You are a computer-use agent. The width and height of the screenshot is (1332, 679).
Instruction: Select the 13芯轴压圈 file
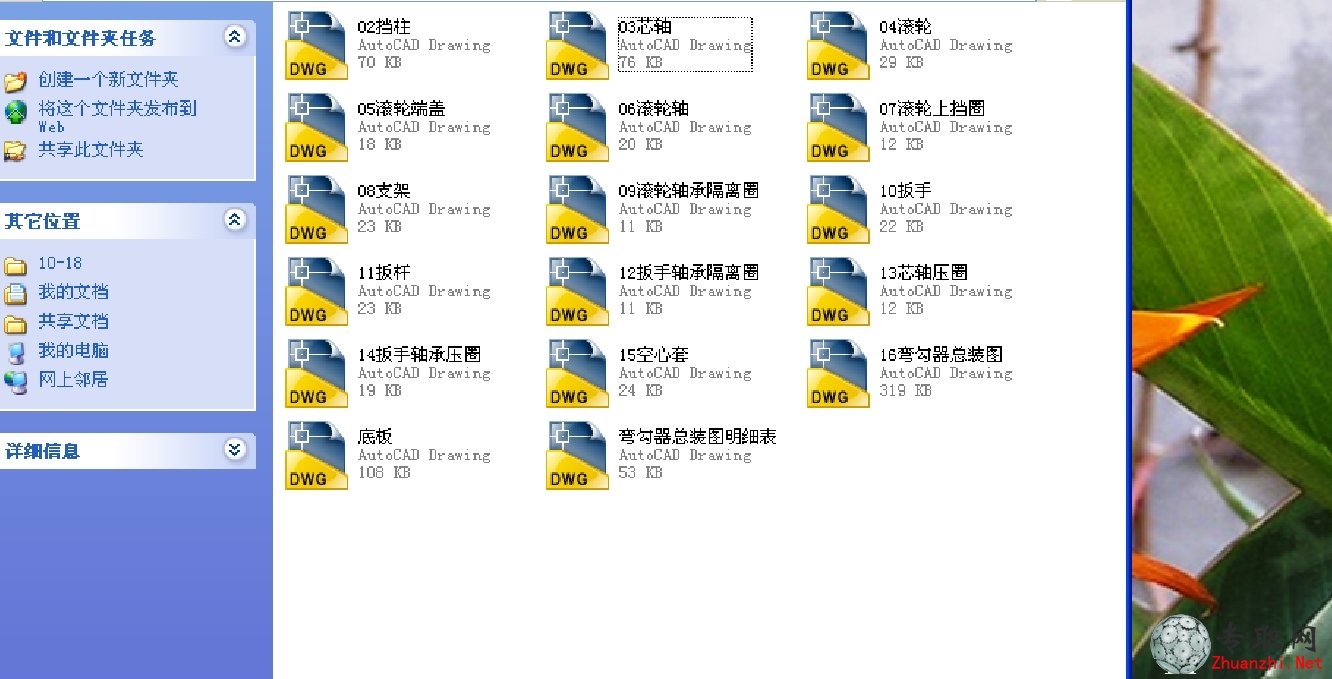pos(838,291)
